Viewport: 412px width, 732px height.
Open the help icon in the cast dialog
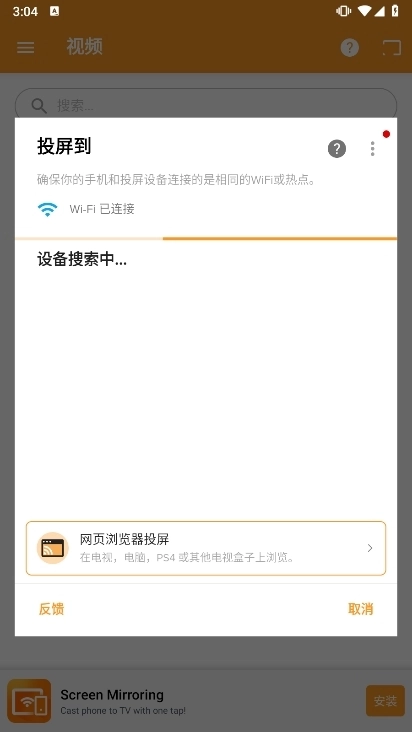point(336,148)
